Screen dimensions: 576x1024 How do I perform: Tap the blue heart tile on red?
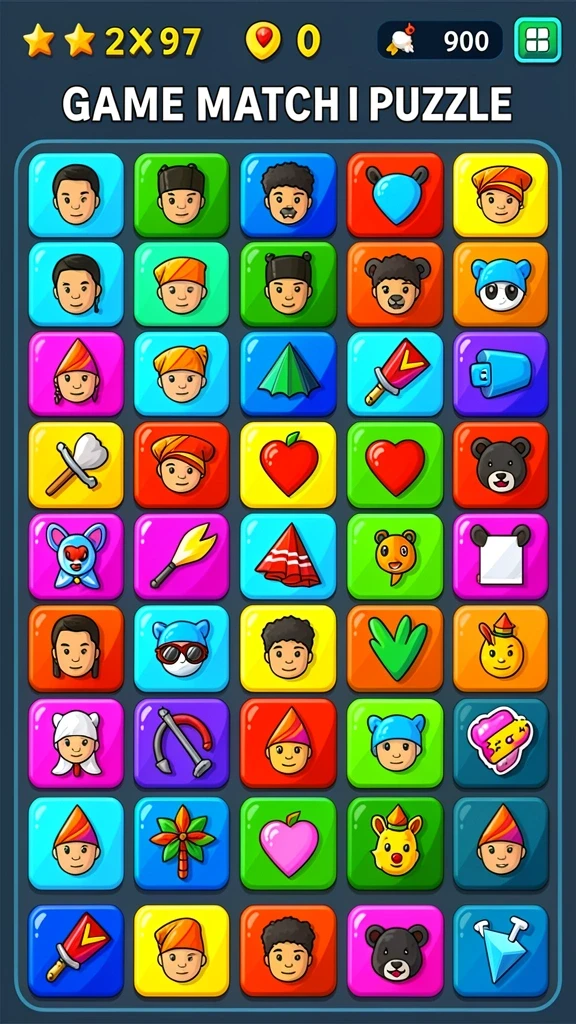(395, 195)
